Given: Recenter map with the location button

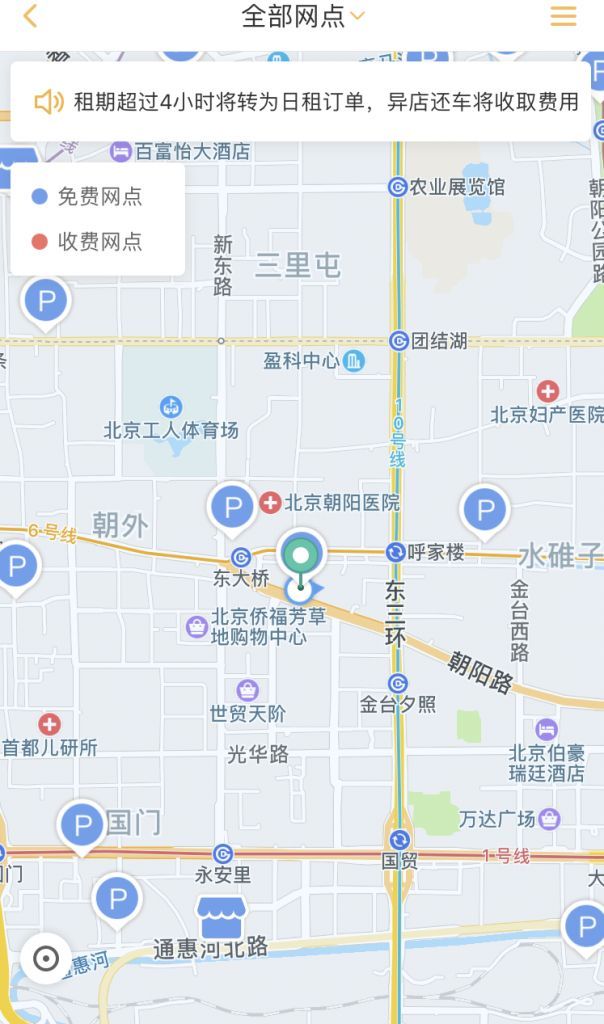Looking at the screenshot, I should (46, 959).
